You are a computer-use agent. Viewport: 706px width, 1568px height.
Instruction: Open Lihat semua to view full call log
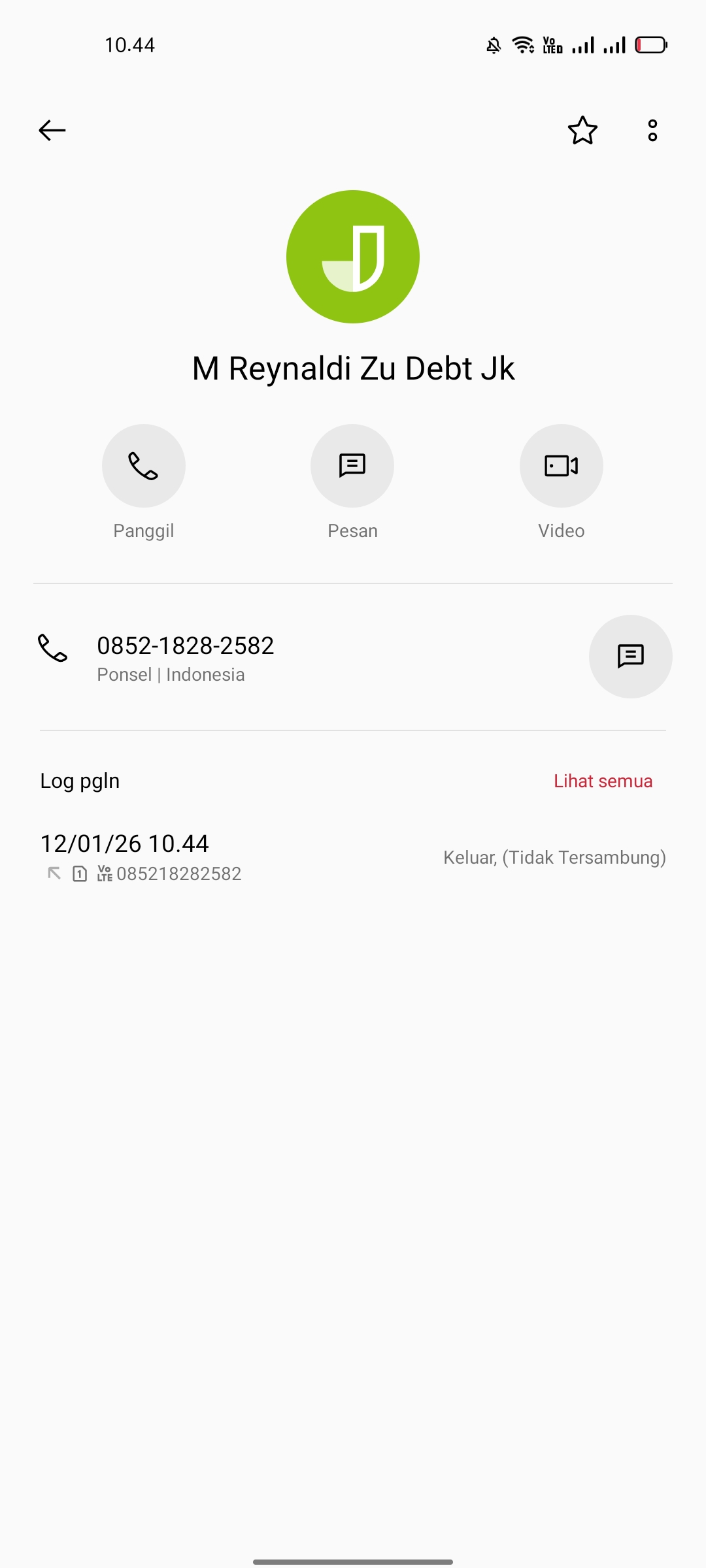[602, 780]
